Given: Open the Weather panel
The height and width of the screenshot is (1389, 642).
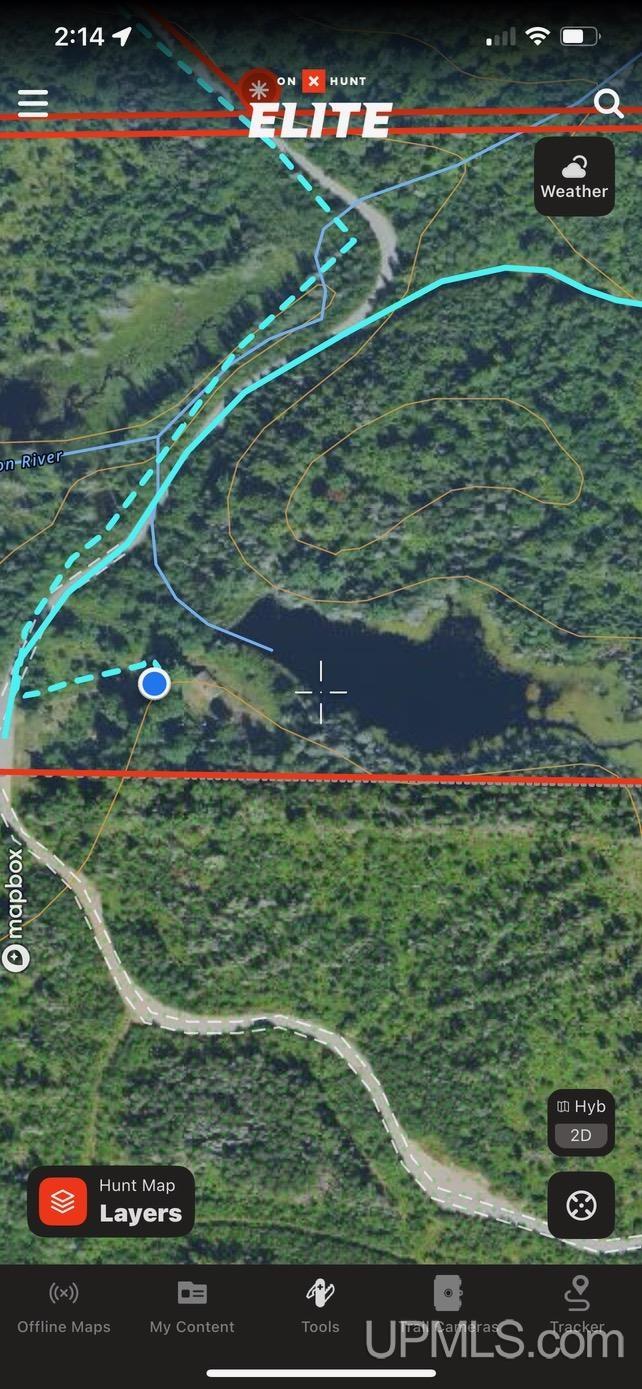Looking at the screenshot, I should click(574, 177).
